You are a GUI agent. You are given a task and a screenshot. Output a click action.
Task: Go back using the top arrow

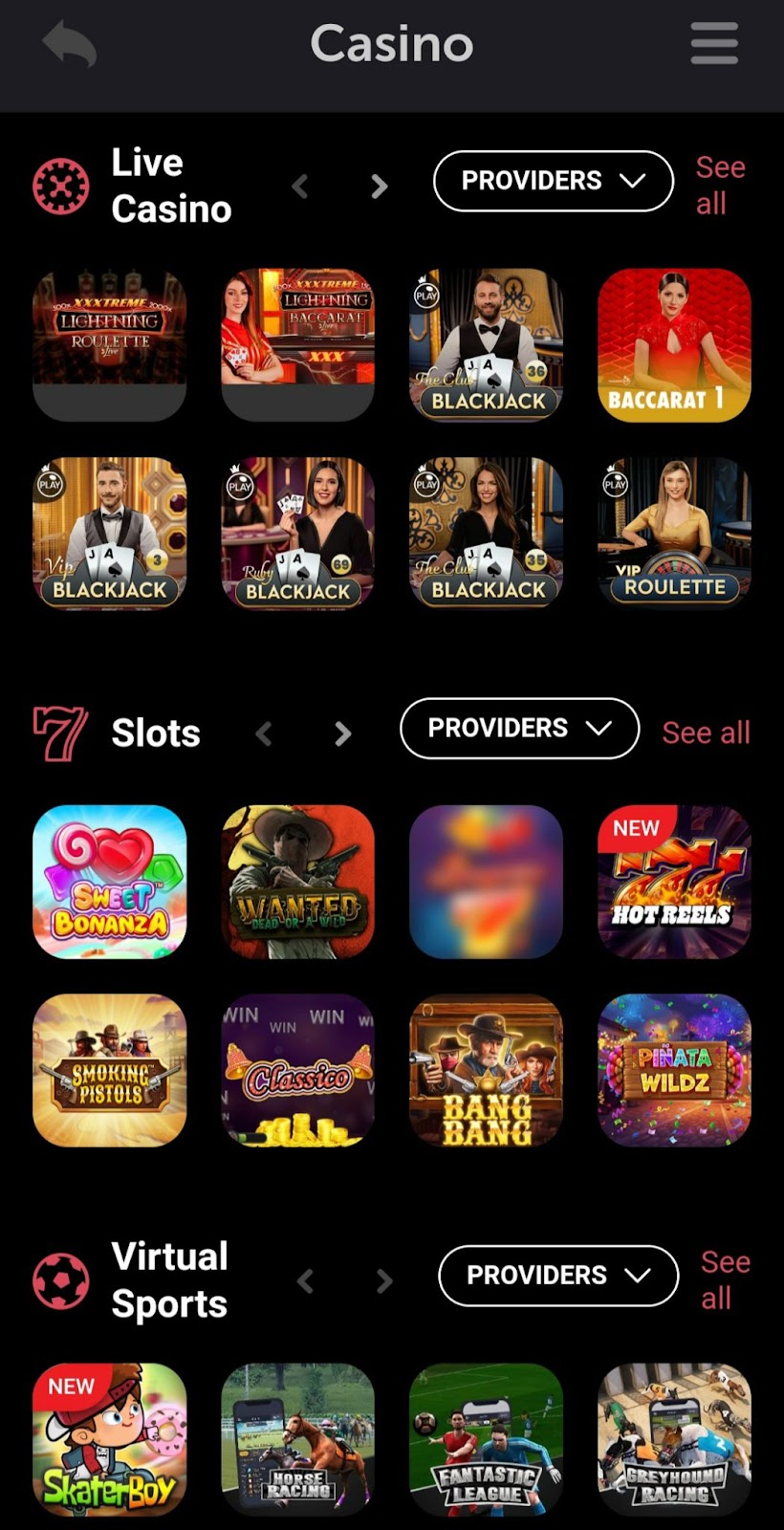[x=70, y=44]
